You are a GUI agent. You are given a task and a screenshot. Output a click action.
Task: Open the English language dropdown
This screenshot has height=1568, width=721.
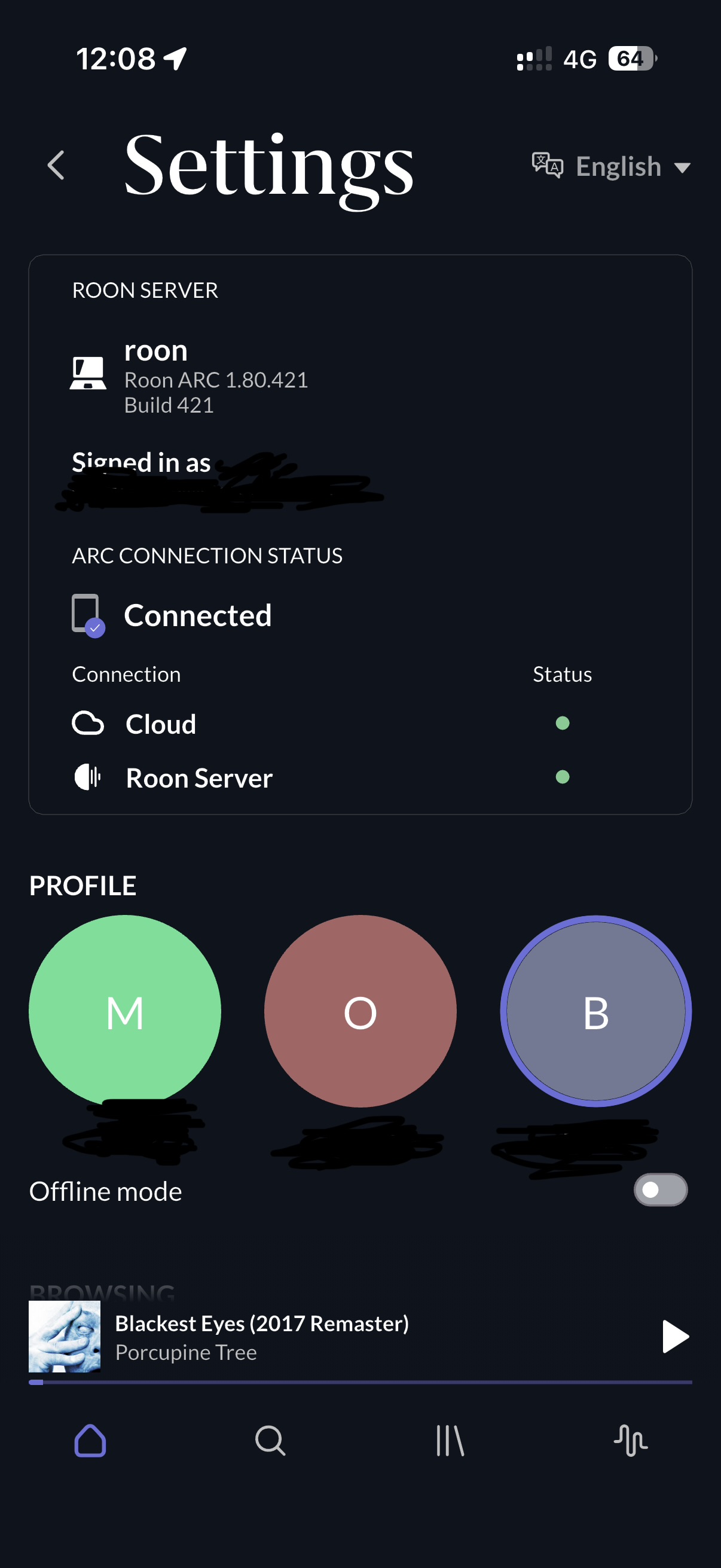[611, 166]
